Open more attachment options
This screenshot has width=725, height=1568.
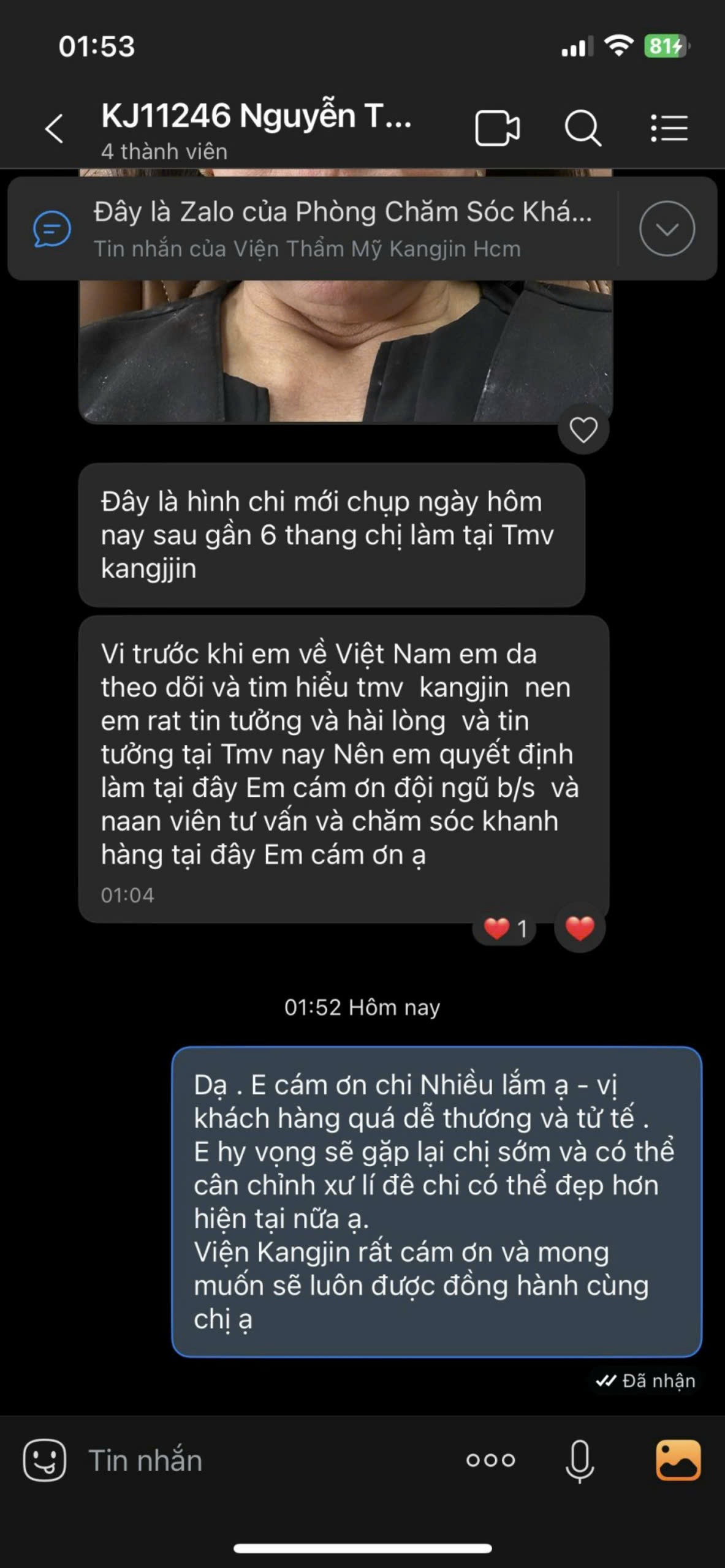tap(490, 1460)
